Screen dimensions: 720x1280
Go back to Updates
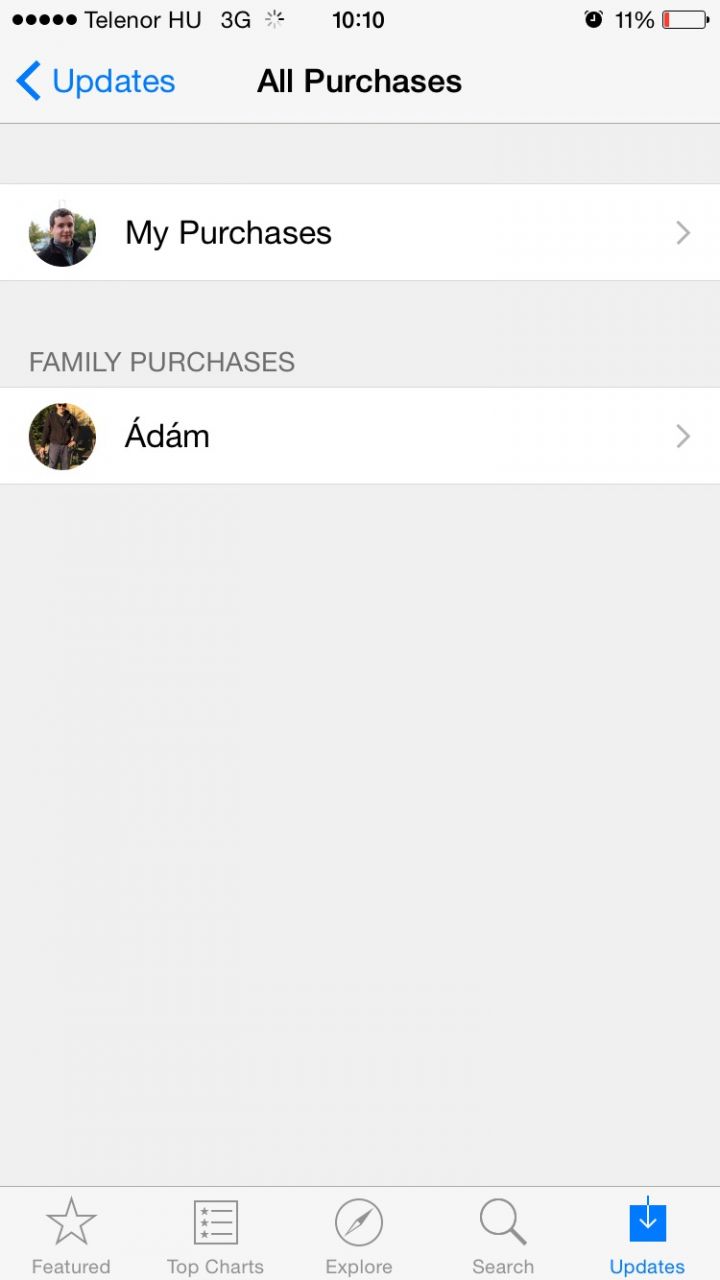point(96,81)
